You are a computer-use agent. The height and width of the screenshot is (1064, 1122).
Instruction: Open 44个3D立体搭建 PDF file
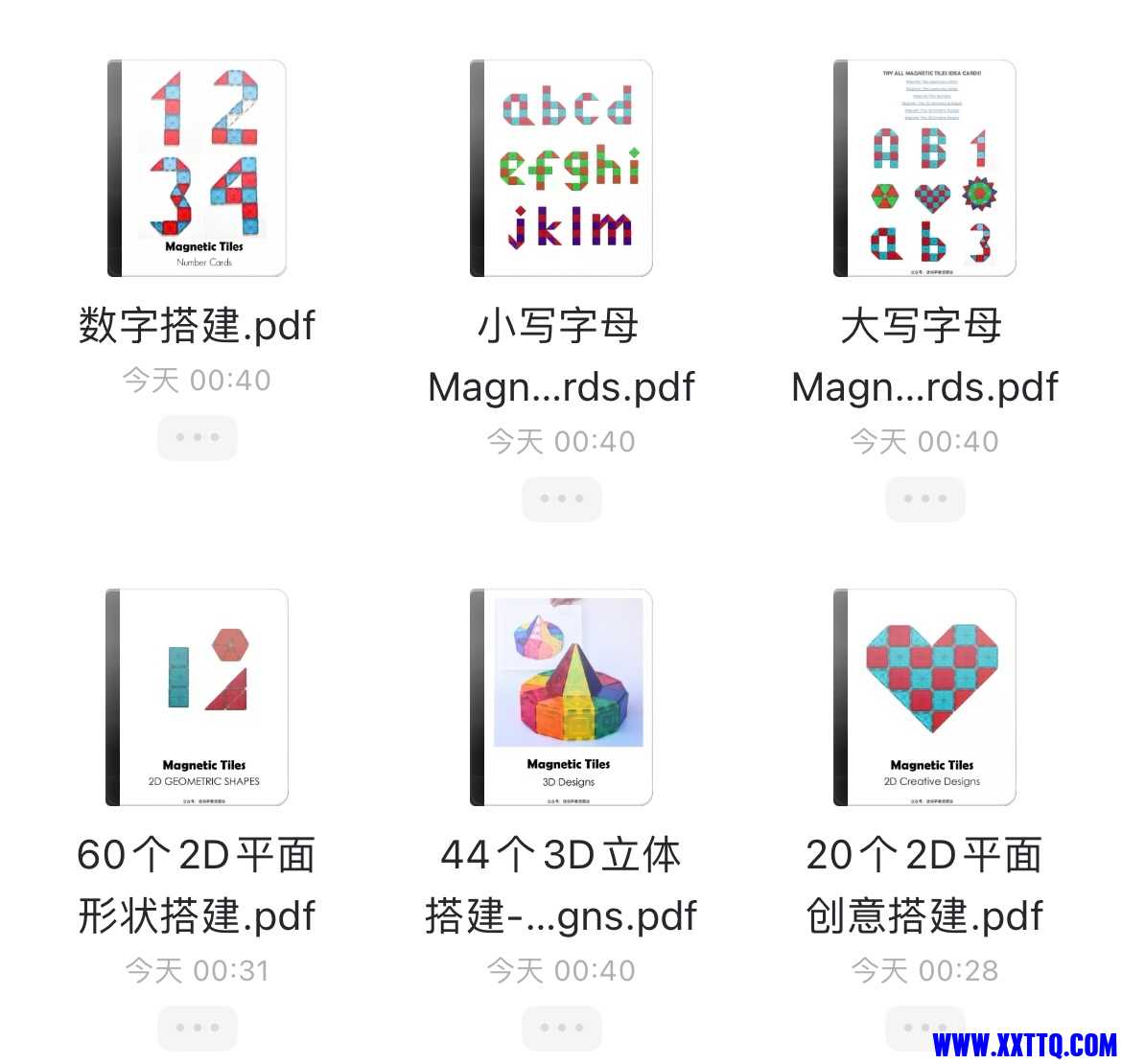point(561,698)
